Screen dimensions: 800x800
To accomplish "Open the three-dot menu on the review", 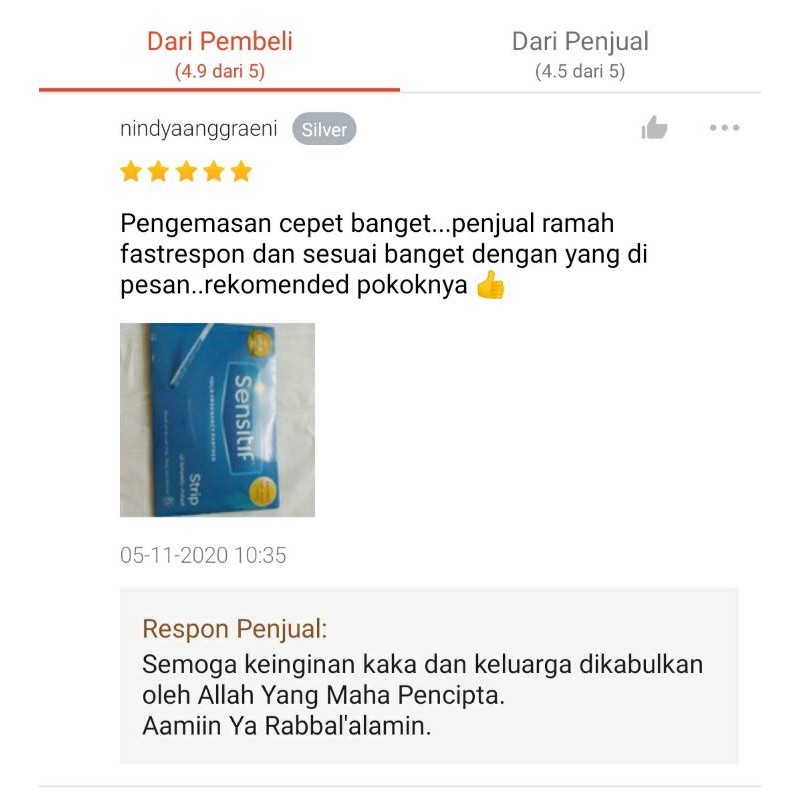I will coord(724,128).
